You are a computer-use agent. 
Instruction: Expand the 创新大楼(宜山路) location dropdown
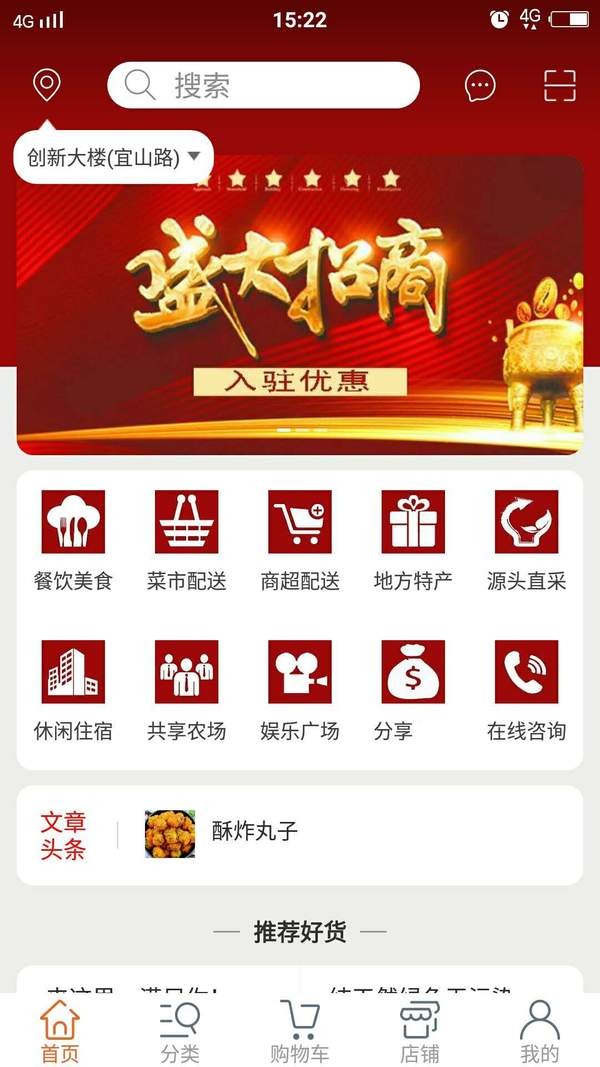pos(114,157)
